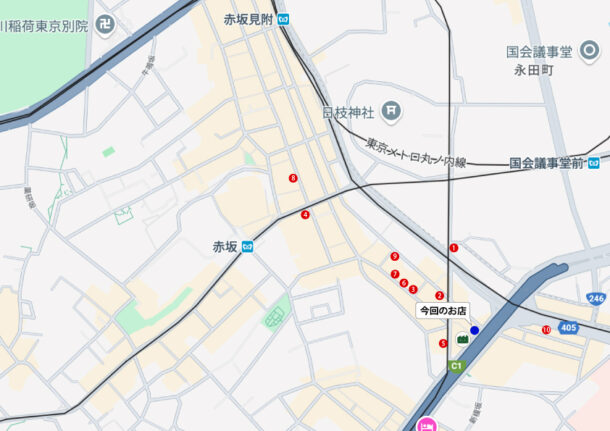Select red map marker number 8
Image resolution: width=610 pixels, height=431 pixels.
click(x=293, y=178)
